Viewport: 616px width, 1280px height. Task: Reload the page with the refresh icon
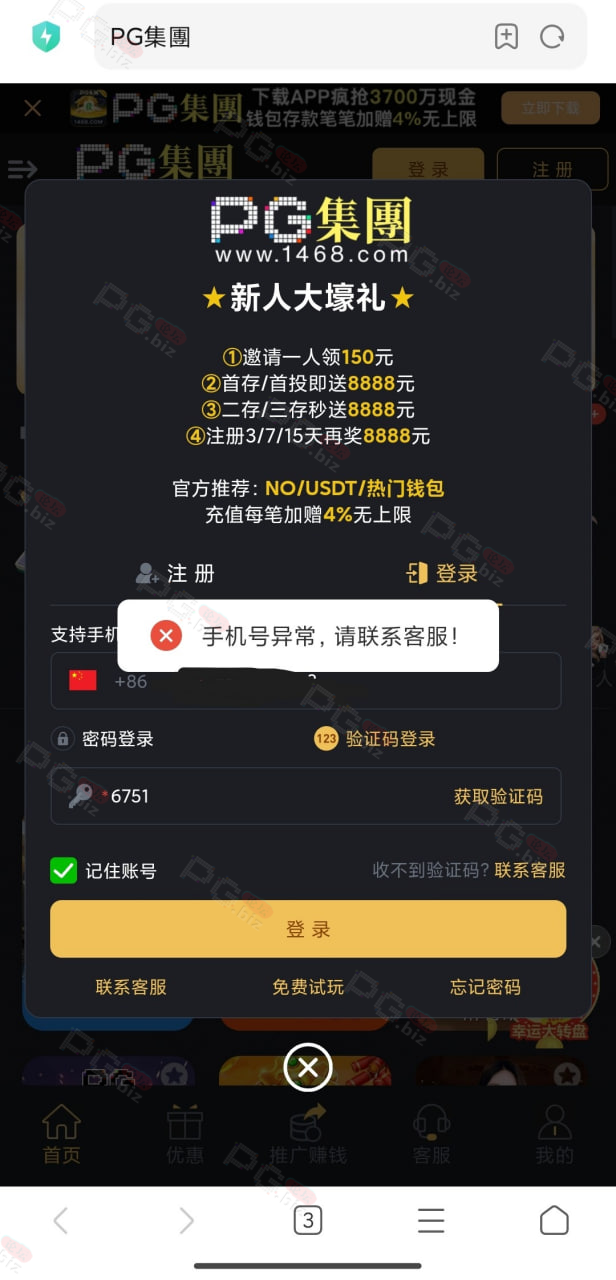552,37
